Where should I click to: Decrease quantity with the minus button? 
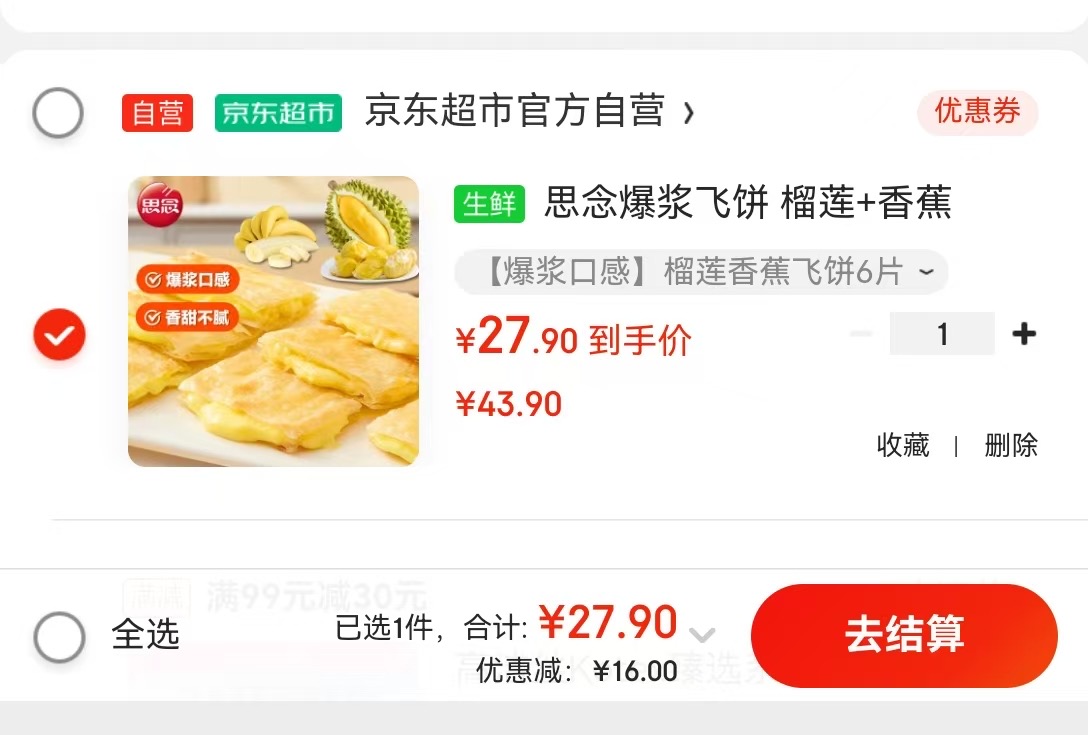click(860, 334)
